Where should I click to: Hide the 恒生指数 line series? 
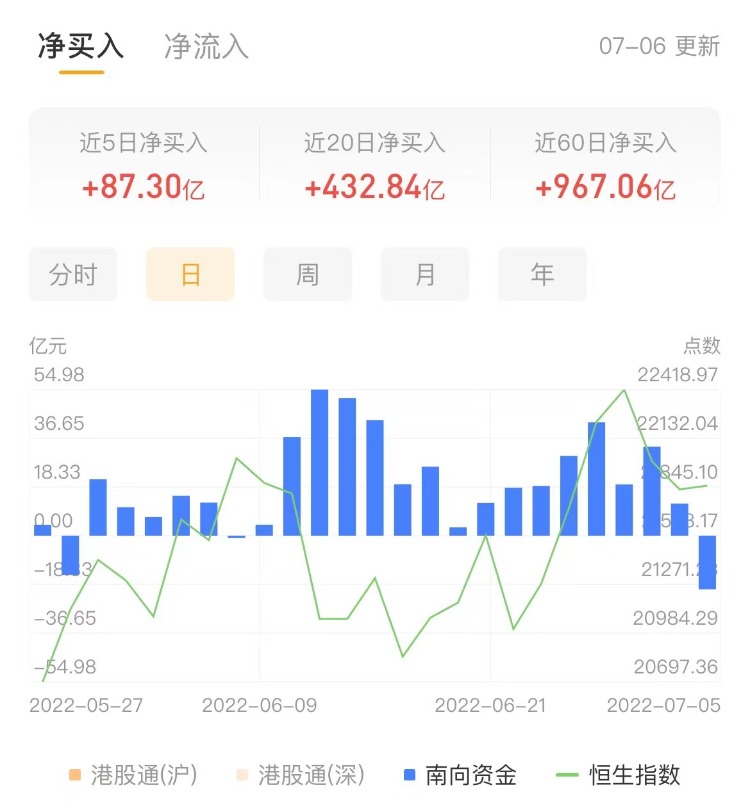(619, 775)
